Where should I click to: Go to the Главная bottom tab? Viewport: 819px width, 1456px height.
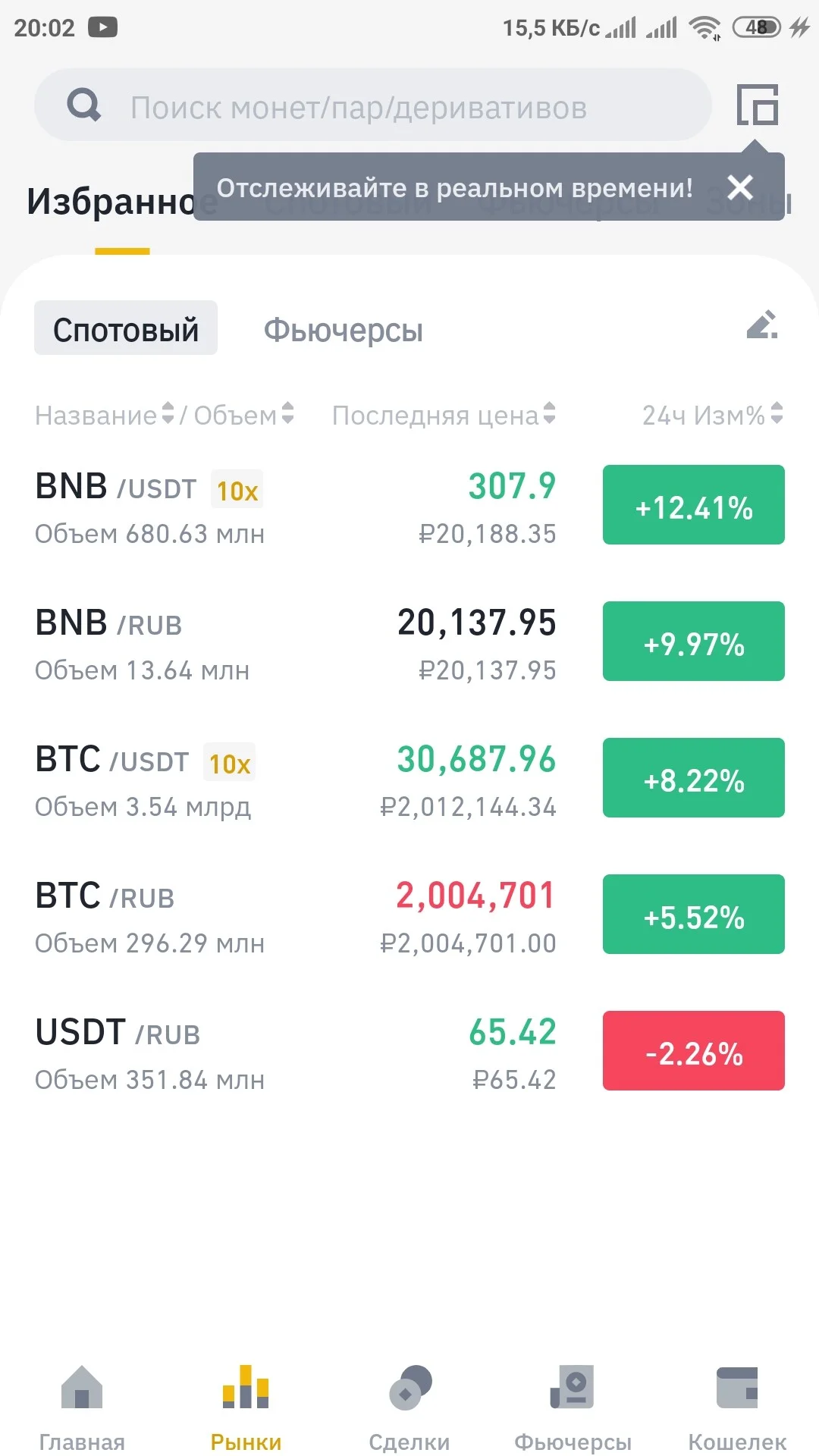coord(82,1407)
